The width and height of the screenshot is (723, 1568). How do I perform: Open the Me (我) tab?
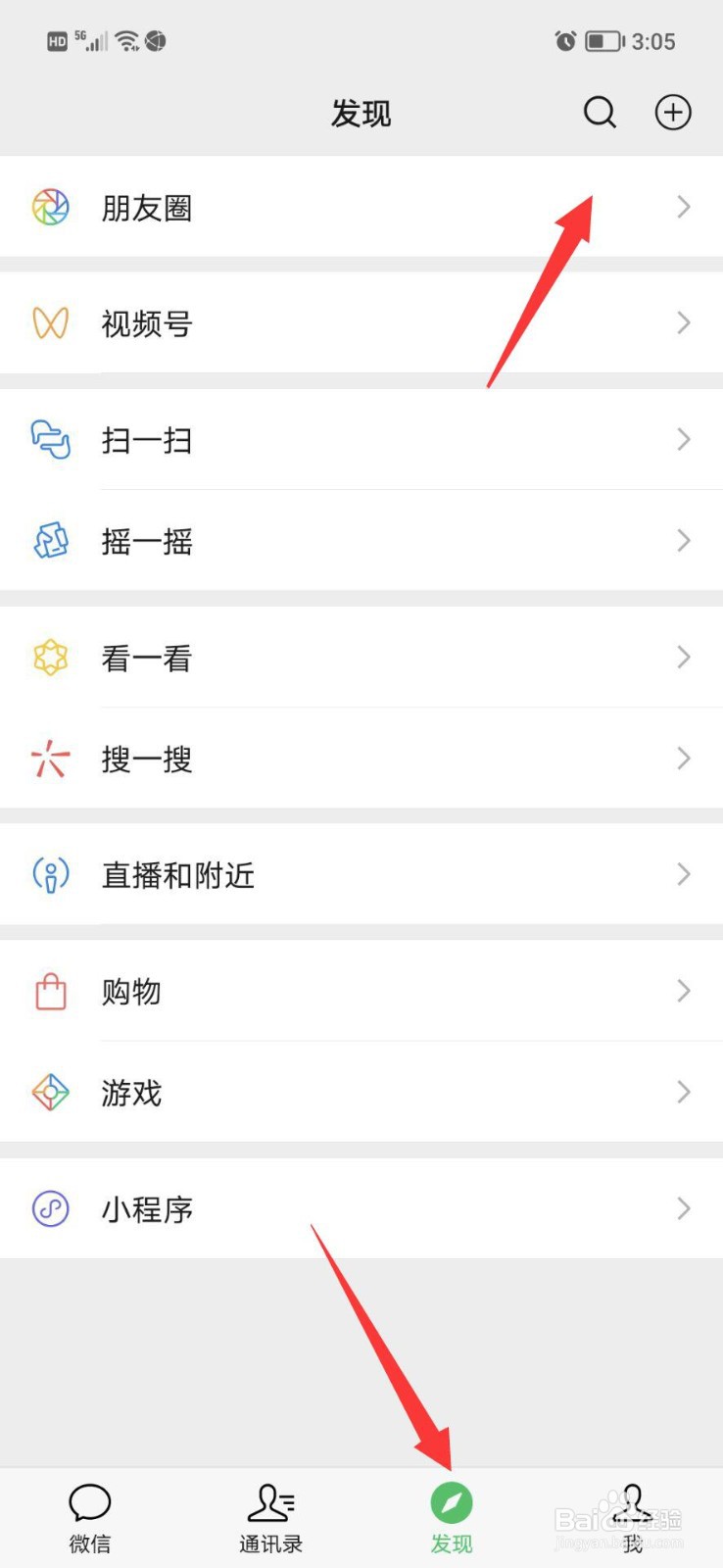click(x=632, y=1514)
